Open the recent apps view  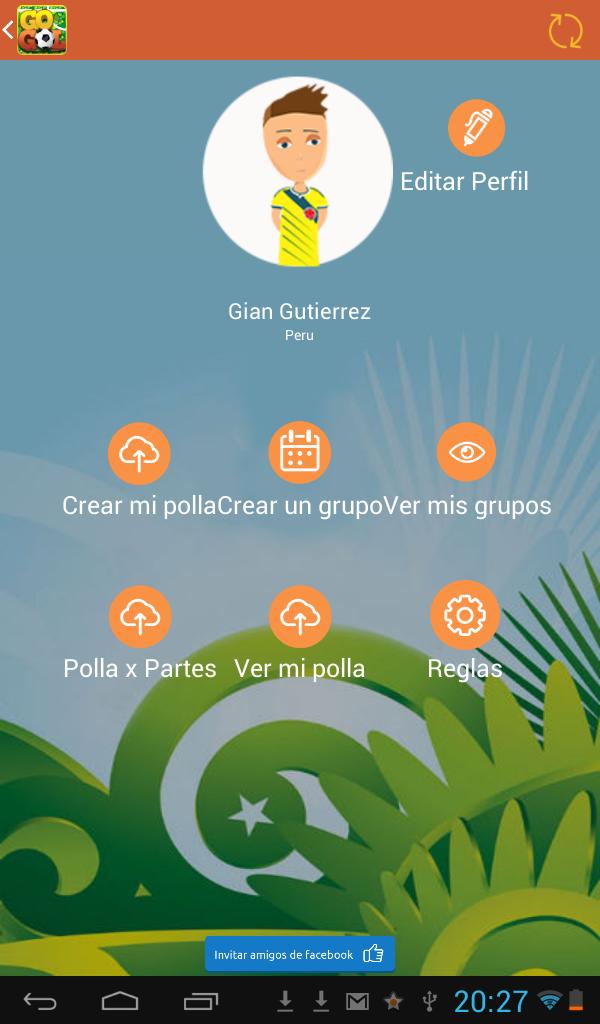tap(201, 1000)
